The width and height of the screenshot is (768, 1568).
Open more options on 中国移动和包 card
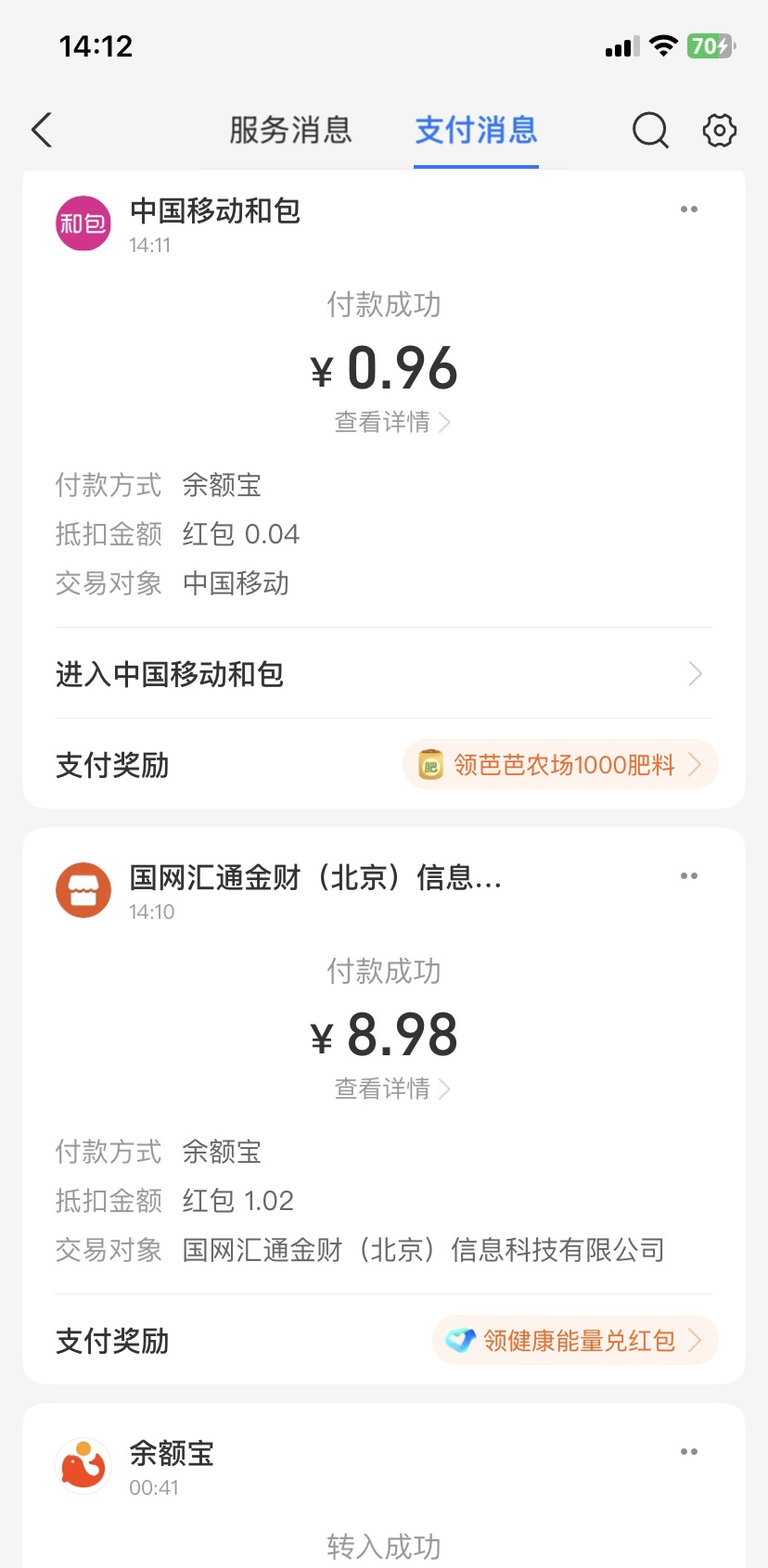(x=689, y=210)
